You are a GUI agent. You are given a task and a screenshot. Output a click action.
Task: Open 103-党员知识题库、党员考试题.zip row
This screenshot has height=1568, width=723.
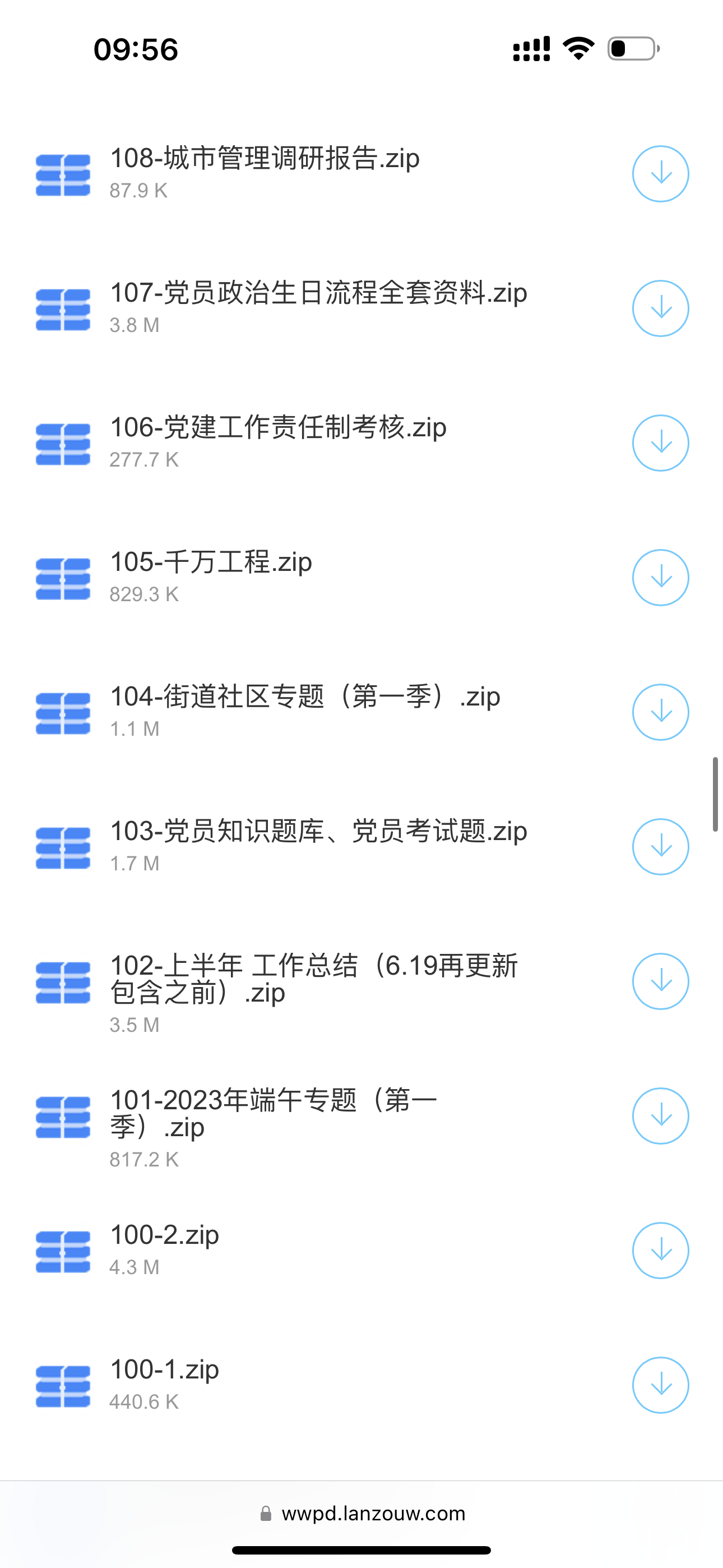361,846
